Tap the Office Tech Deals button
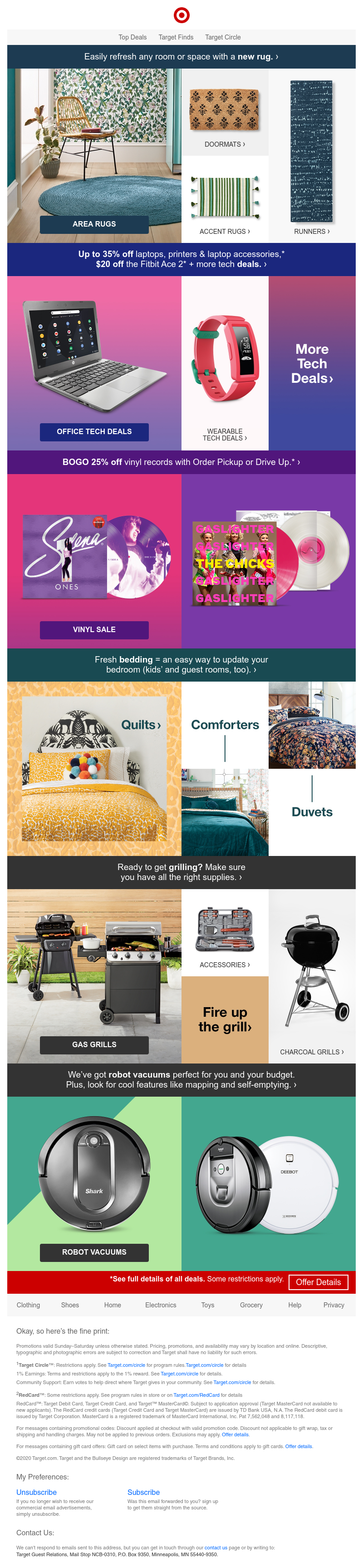 pyautogui.click(x=94, y=431)
